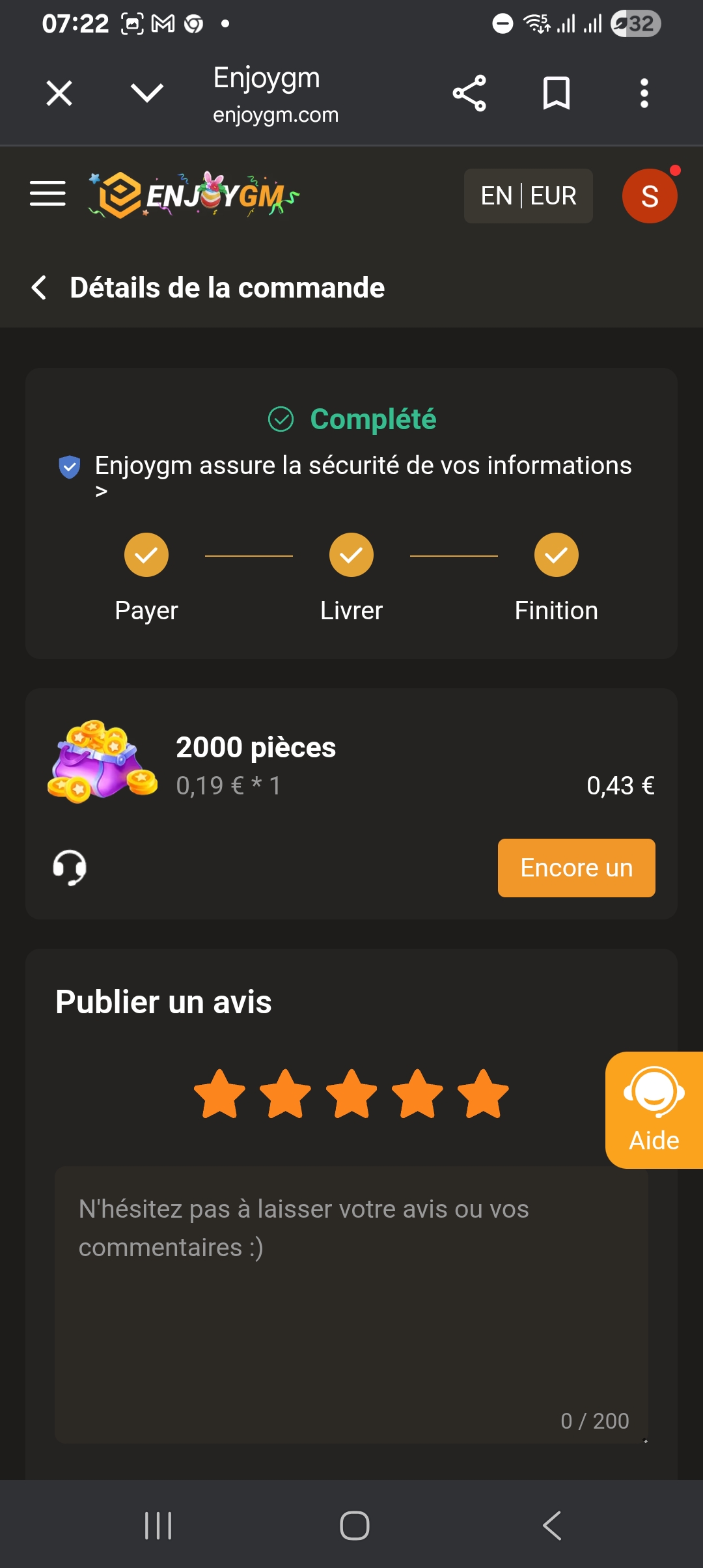Go back from Détails de la commande

click(39, 287)
